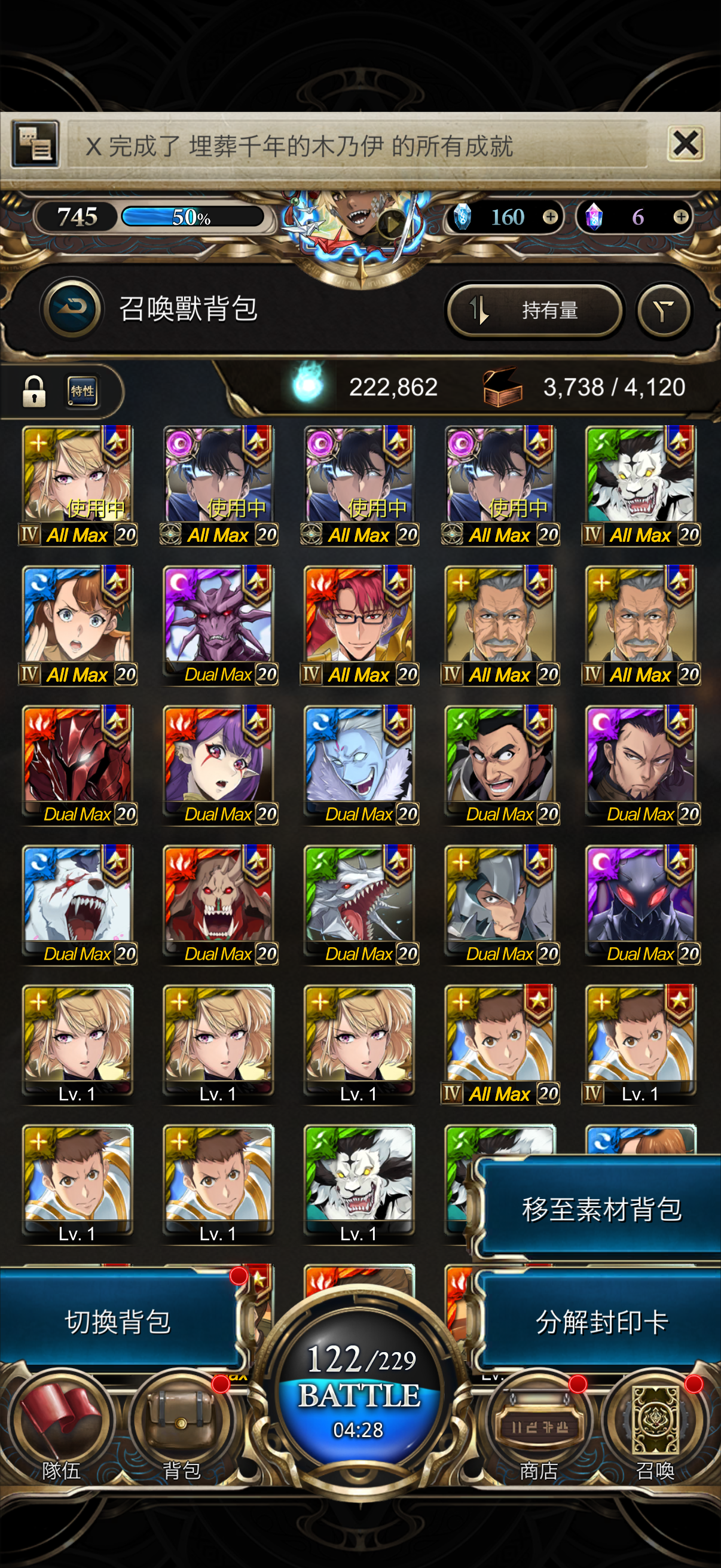
Task: Open the 商店 shop tab
Action: click(539, 1427)
